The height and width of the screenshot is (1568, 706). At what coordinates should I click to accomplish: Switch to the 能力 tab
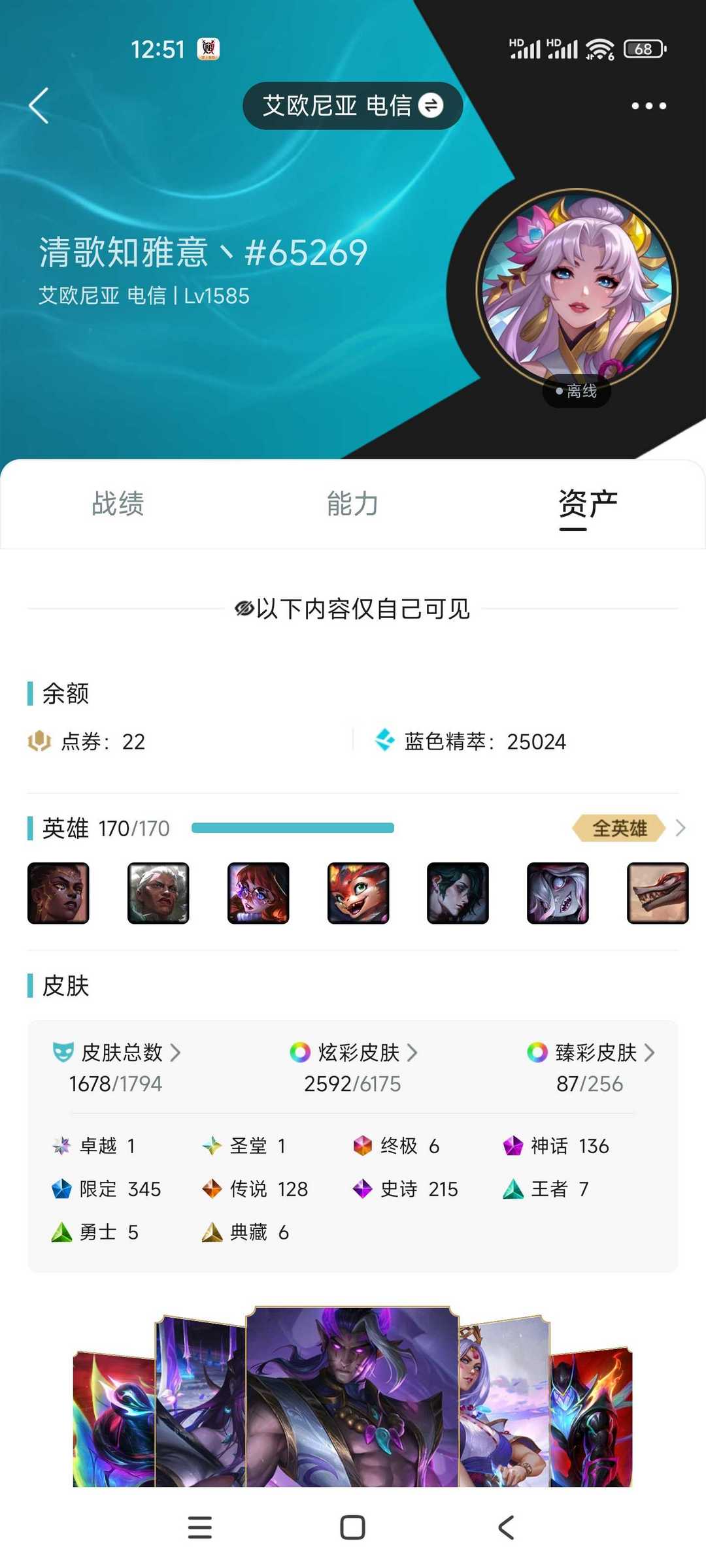pyautogui.click(x=352, y=504)
